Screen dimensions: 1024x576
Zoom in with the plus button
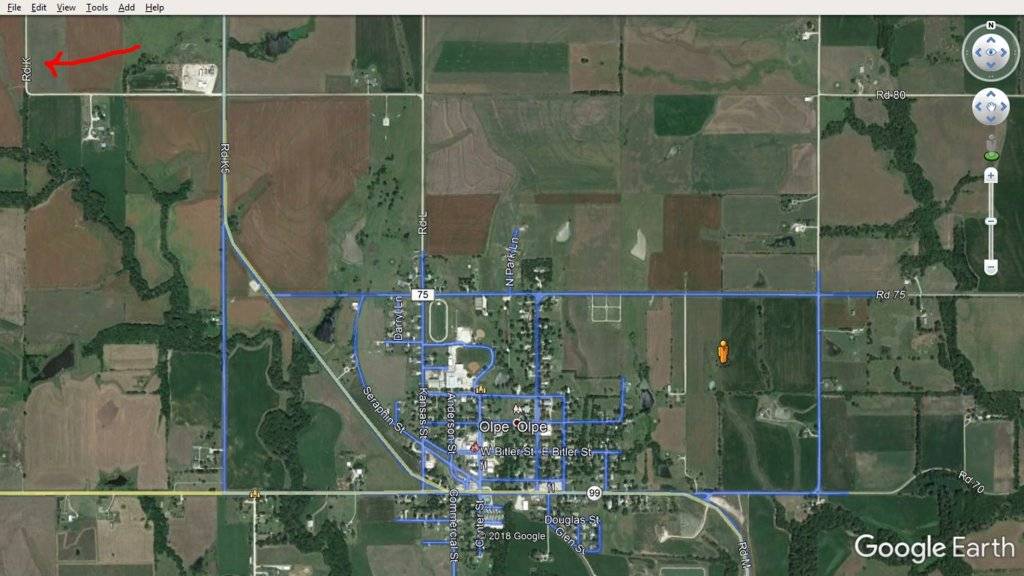[x=990, y=175]
